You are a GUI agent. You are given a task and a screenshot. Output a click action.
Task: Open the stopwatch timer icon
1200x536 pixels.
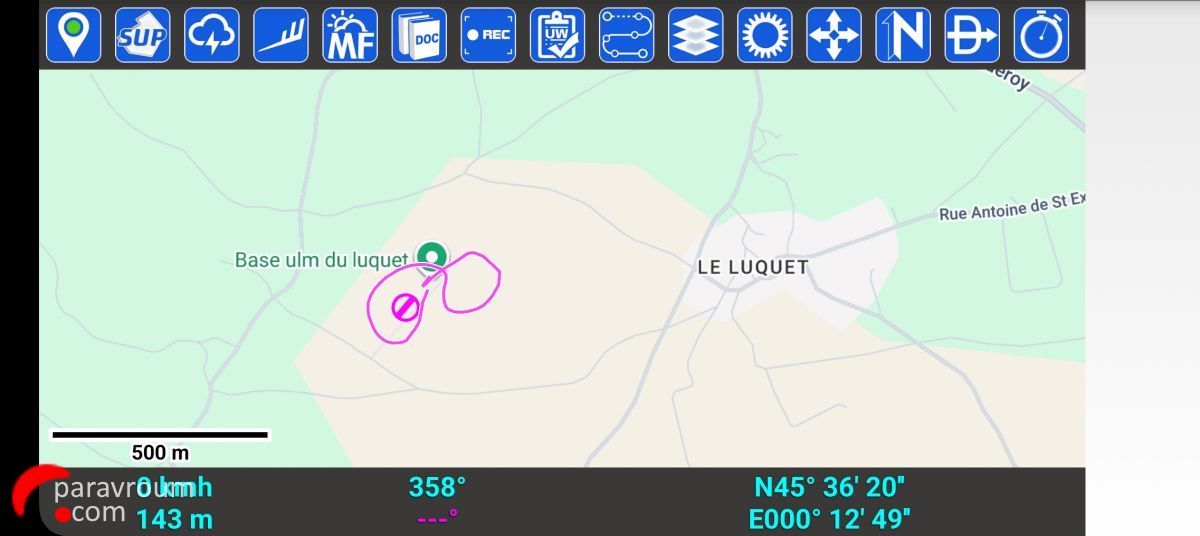click(1041, 35)
